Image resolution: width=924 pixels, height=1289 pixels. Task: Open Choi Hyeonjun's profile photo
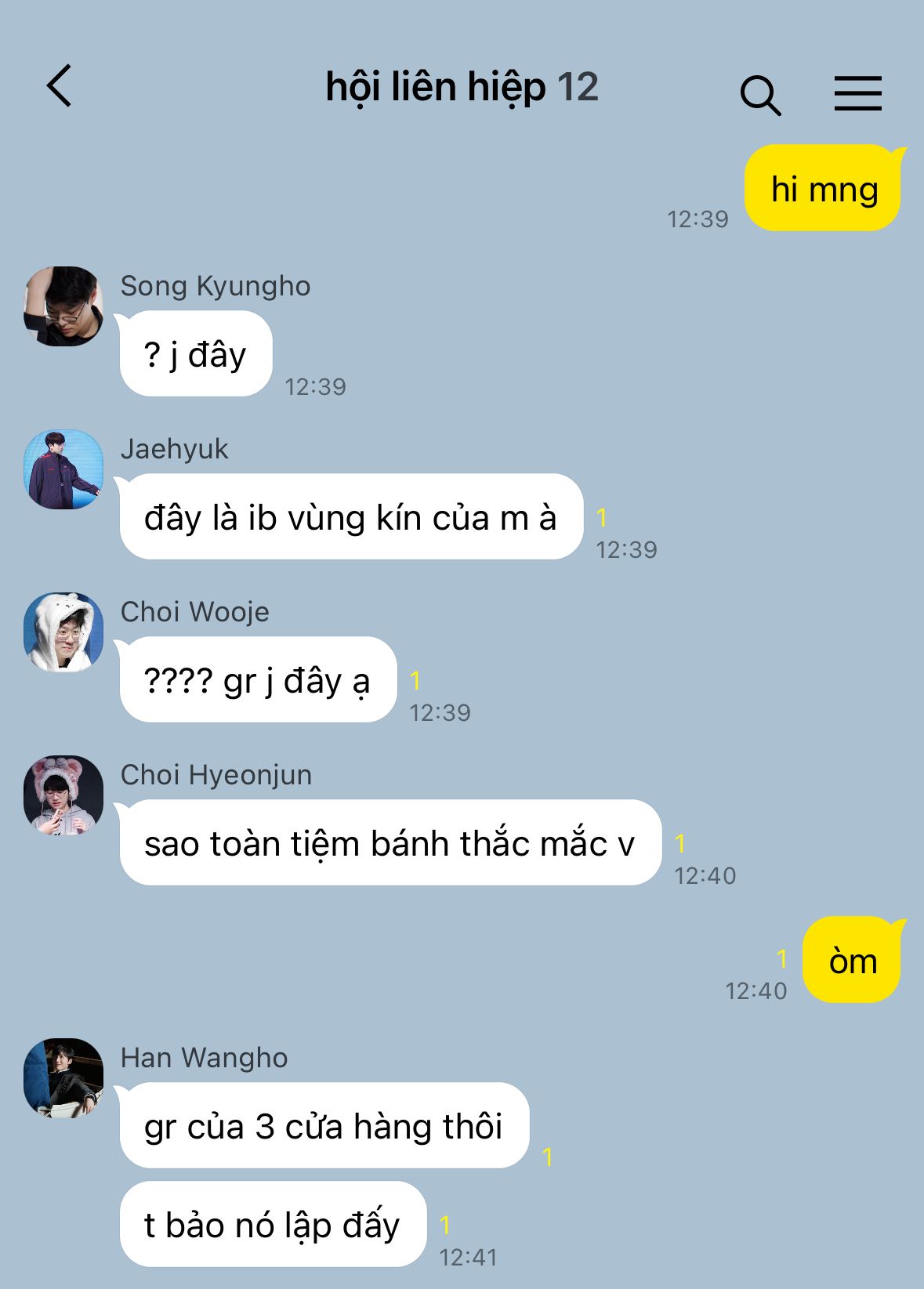[63, 795]
